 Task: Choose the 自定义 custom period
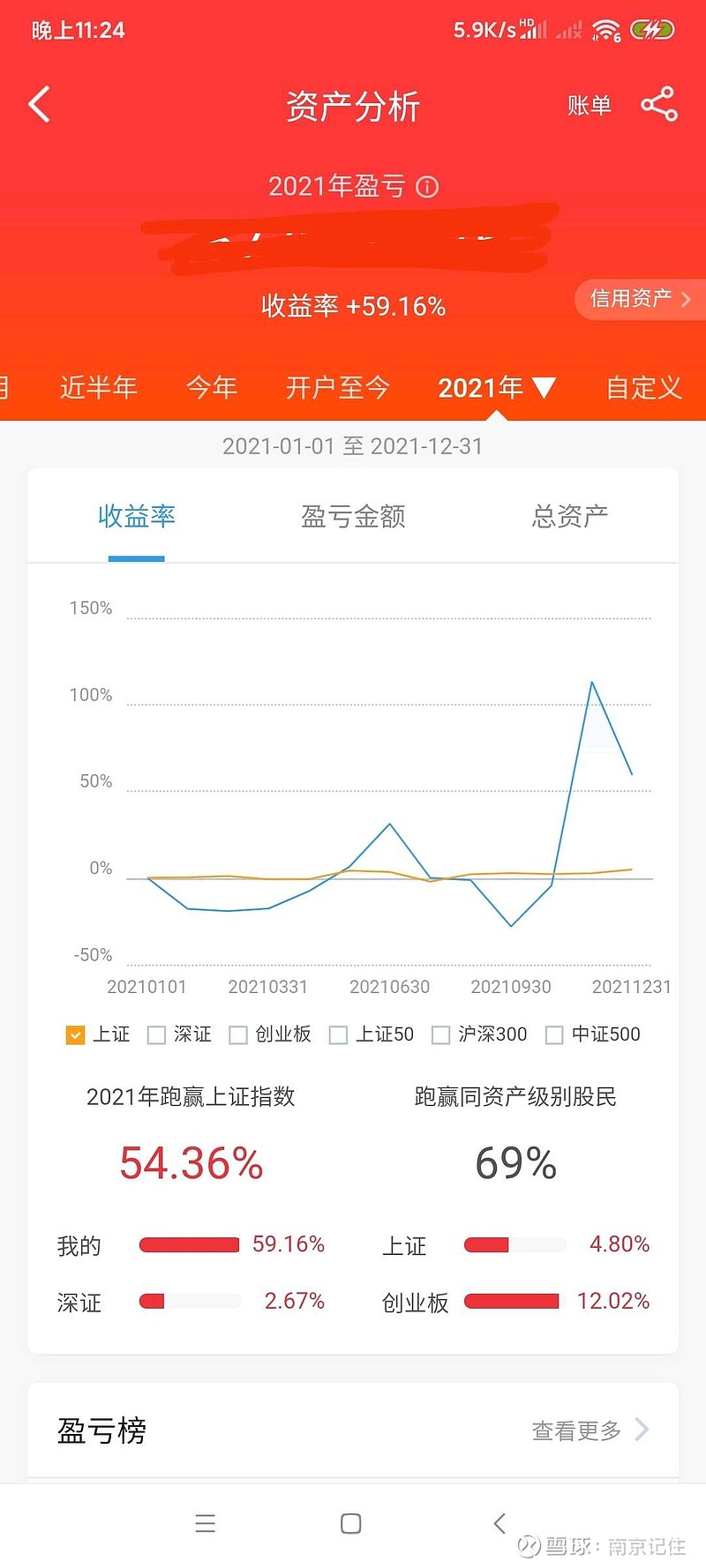[x=644, y=387]
